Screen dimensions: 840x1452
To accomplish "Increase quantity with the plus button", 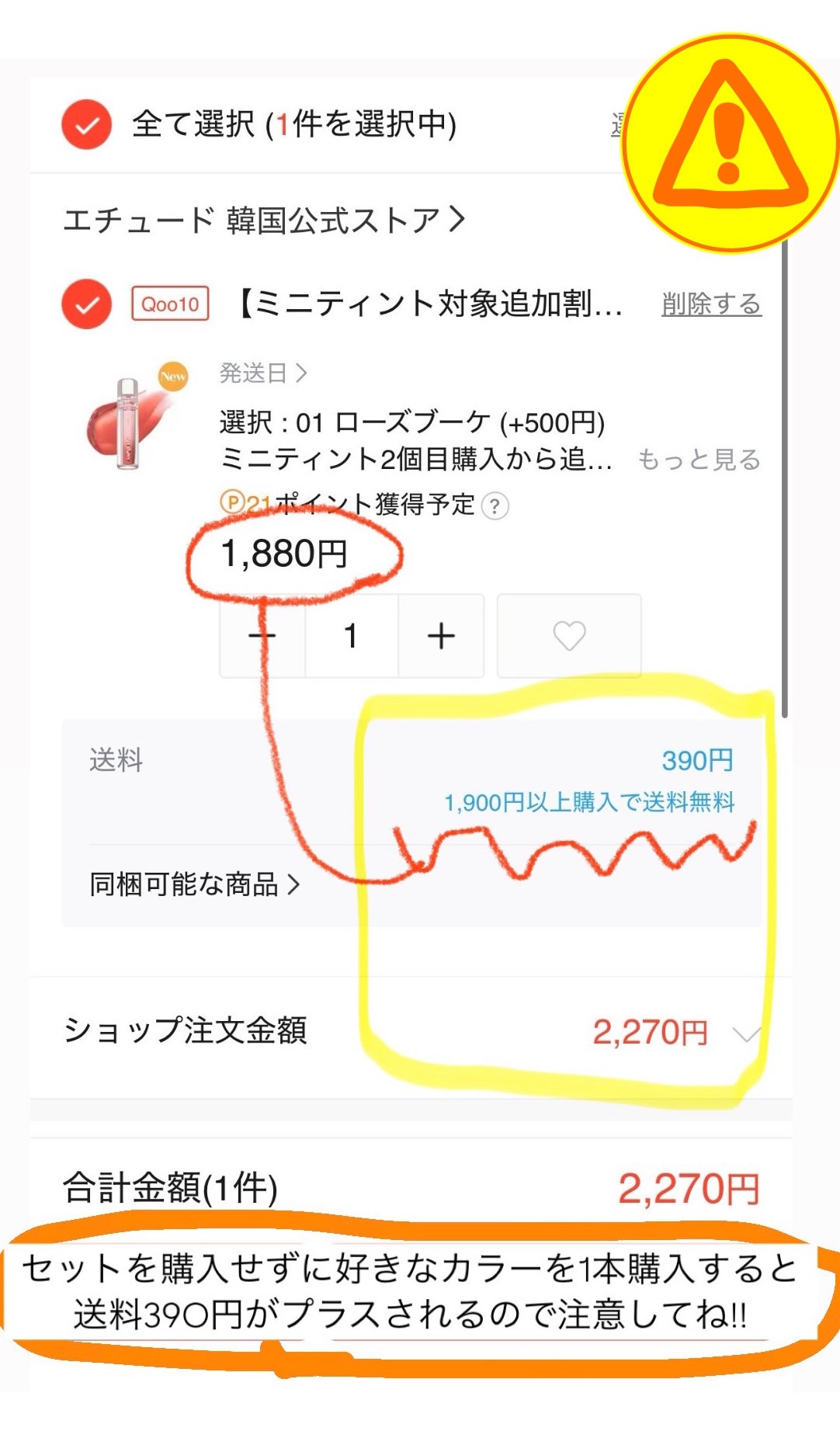I will tap(441, 636).
